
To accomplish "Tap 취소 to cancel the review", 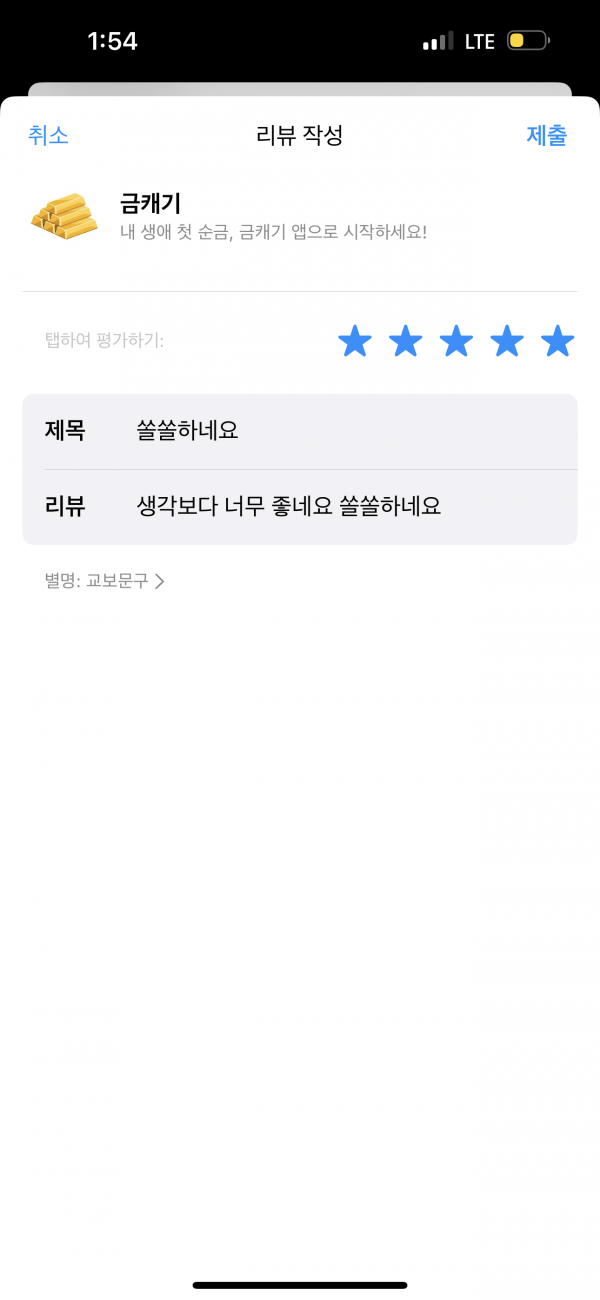I will point(48,136).
